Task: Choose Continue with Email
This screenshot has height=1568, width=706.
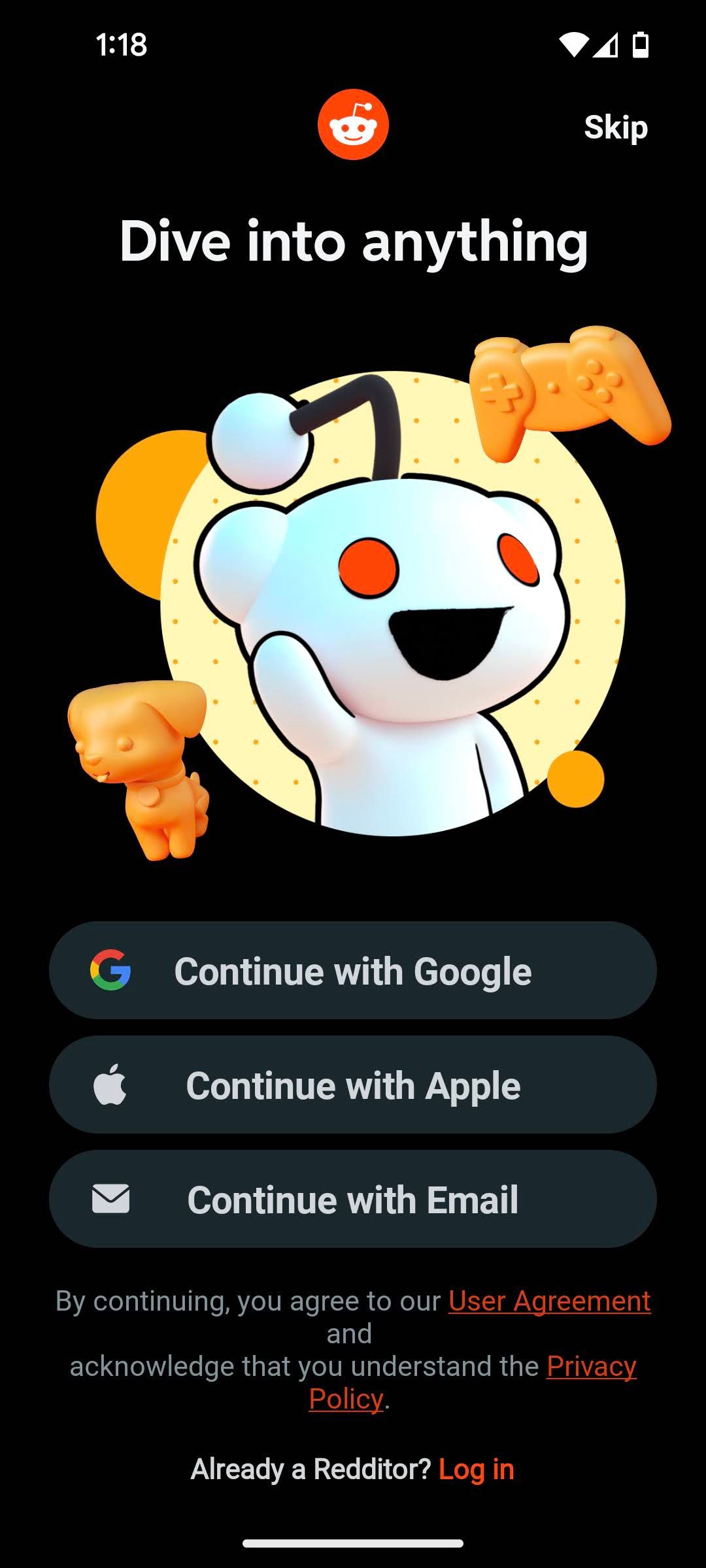Action: pos(353,1199)
